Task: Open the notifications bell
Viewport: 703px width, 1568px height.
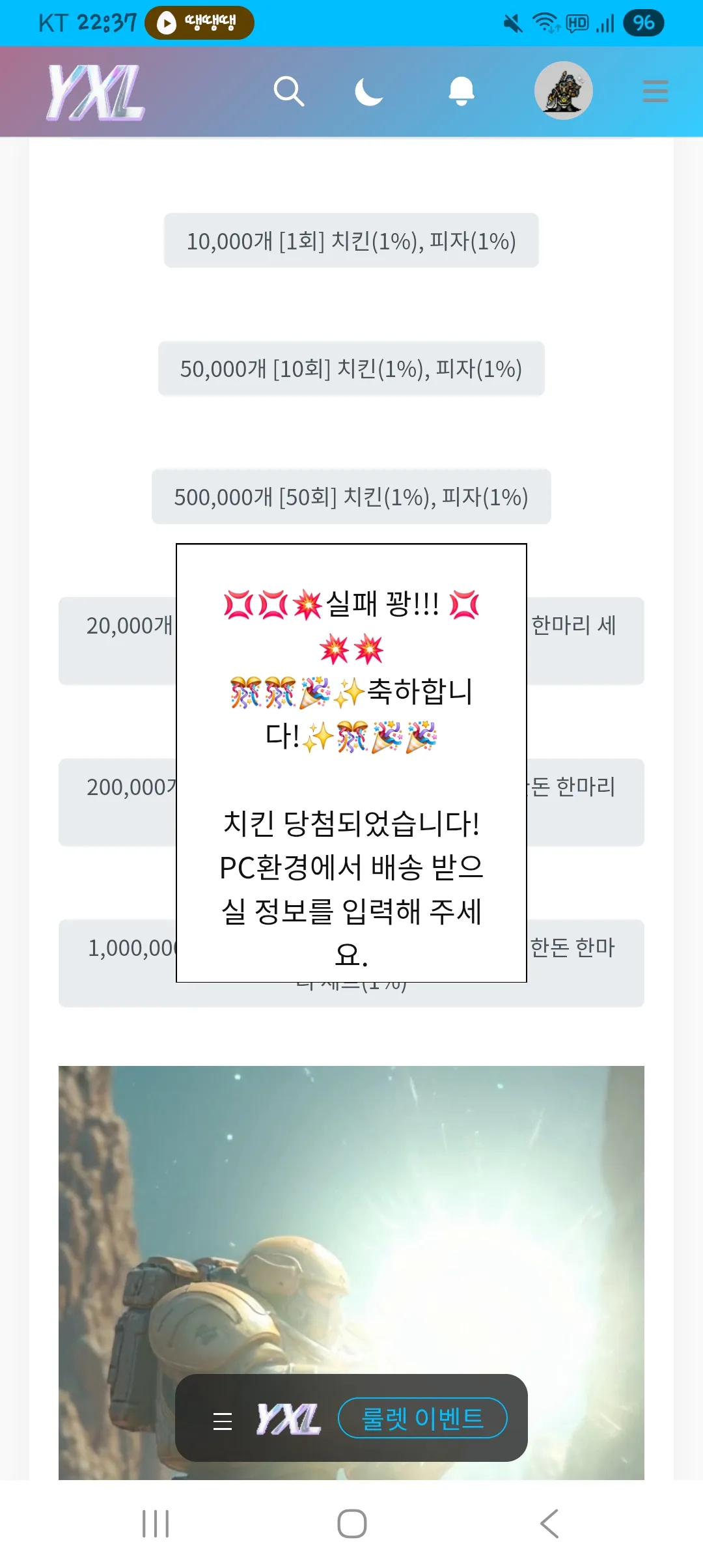Action: point(461,91)
